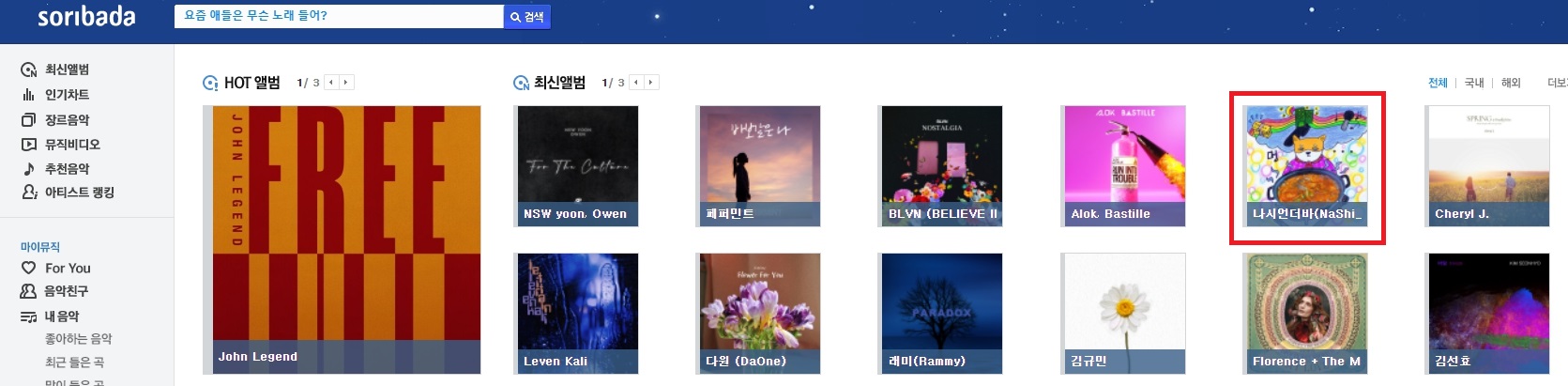Open the Florence + The M album
Viewport: 1568px width, 386px height.
click(1306, 313)
